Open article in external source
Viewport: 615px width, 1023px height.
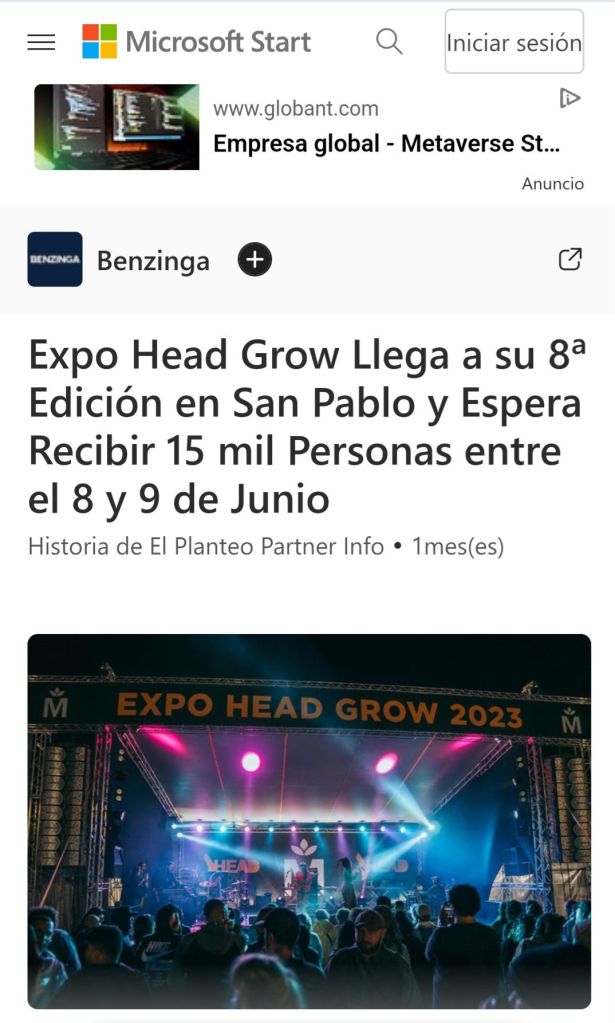(x=569, y=260)
